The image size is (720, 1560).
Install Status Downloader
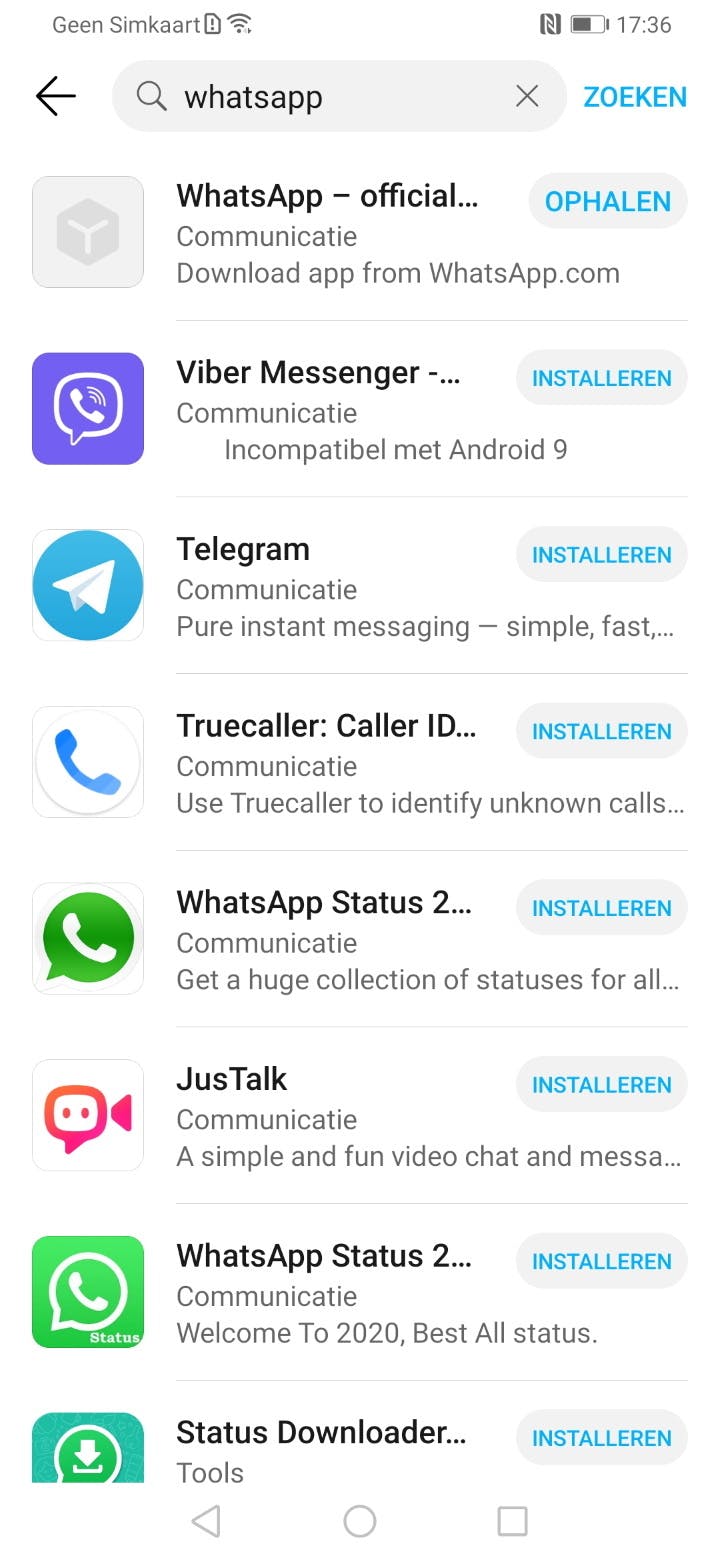tap(601, 1438)
